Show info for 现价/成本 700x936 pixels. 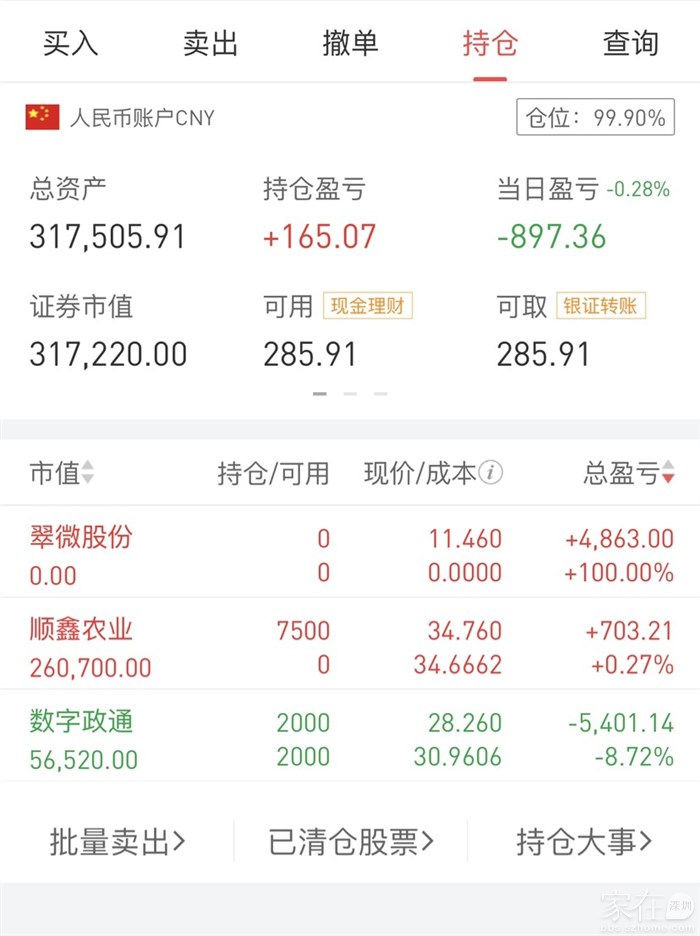coord(490,473)
